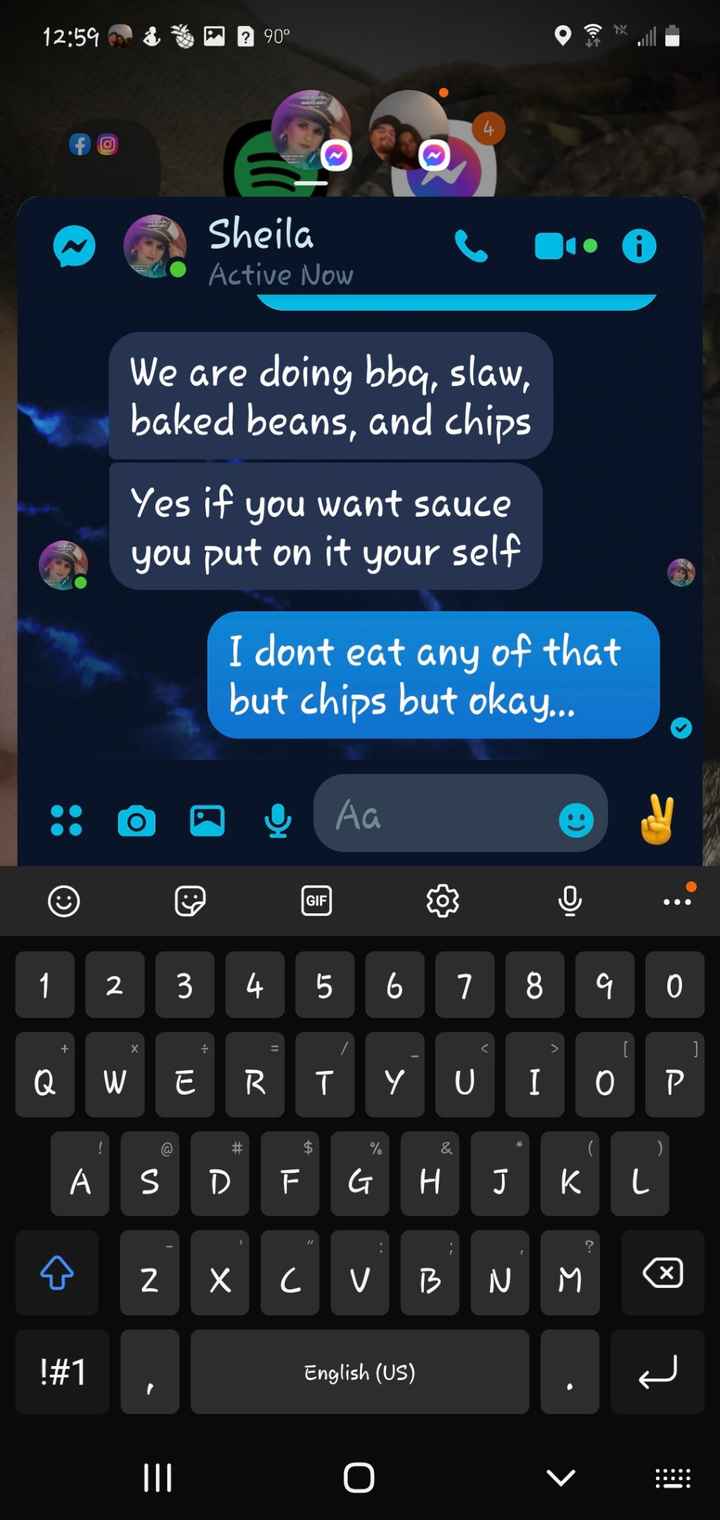Open the photo gallery picker
The width and height of the screenshot is (720, 1520).
(207, 821)
